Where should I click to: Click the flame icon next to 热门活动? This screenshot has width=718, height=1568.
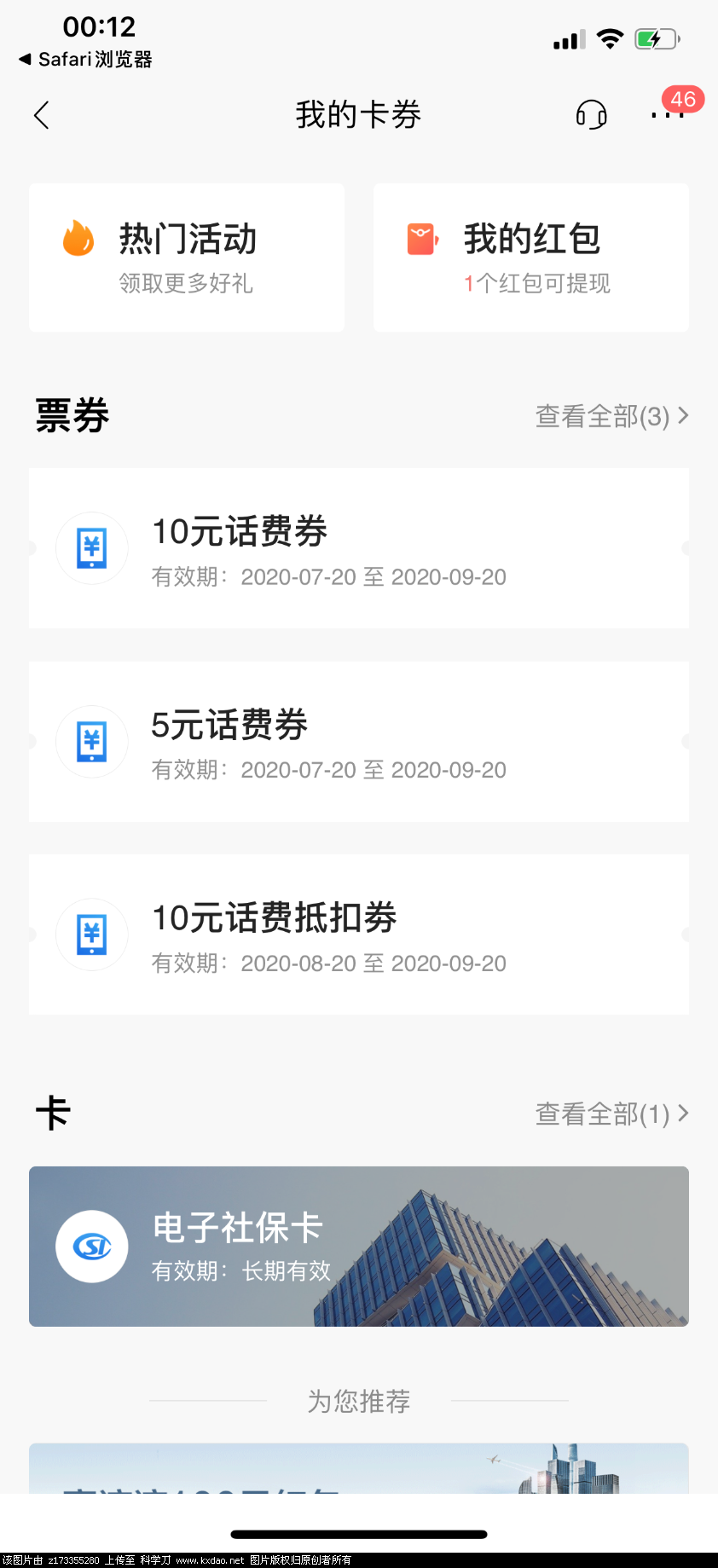click(x=76, y=240)
